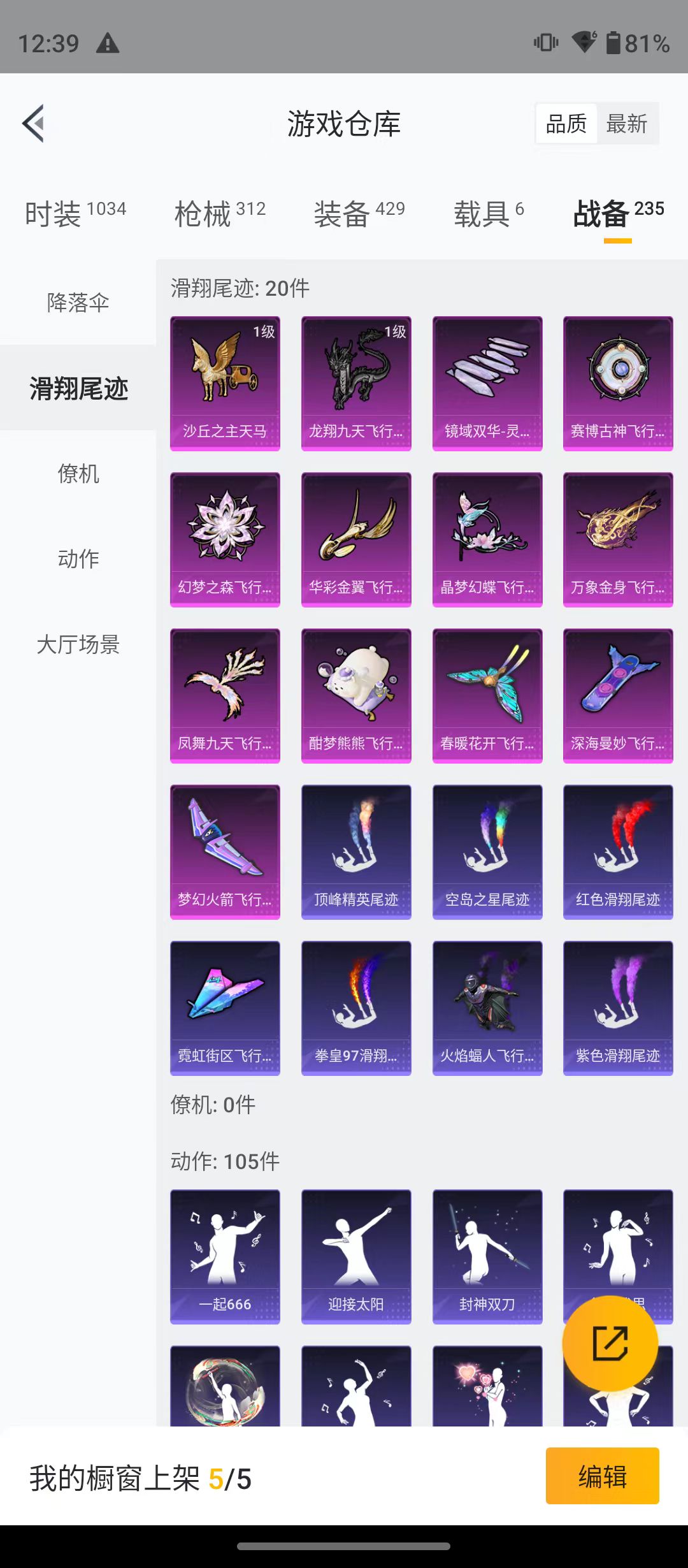Sort items by 最新
Viewport: 688px width, 1568px height.
(x=627, y=124)
